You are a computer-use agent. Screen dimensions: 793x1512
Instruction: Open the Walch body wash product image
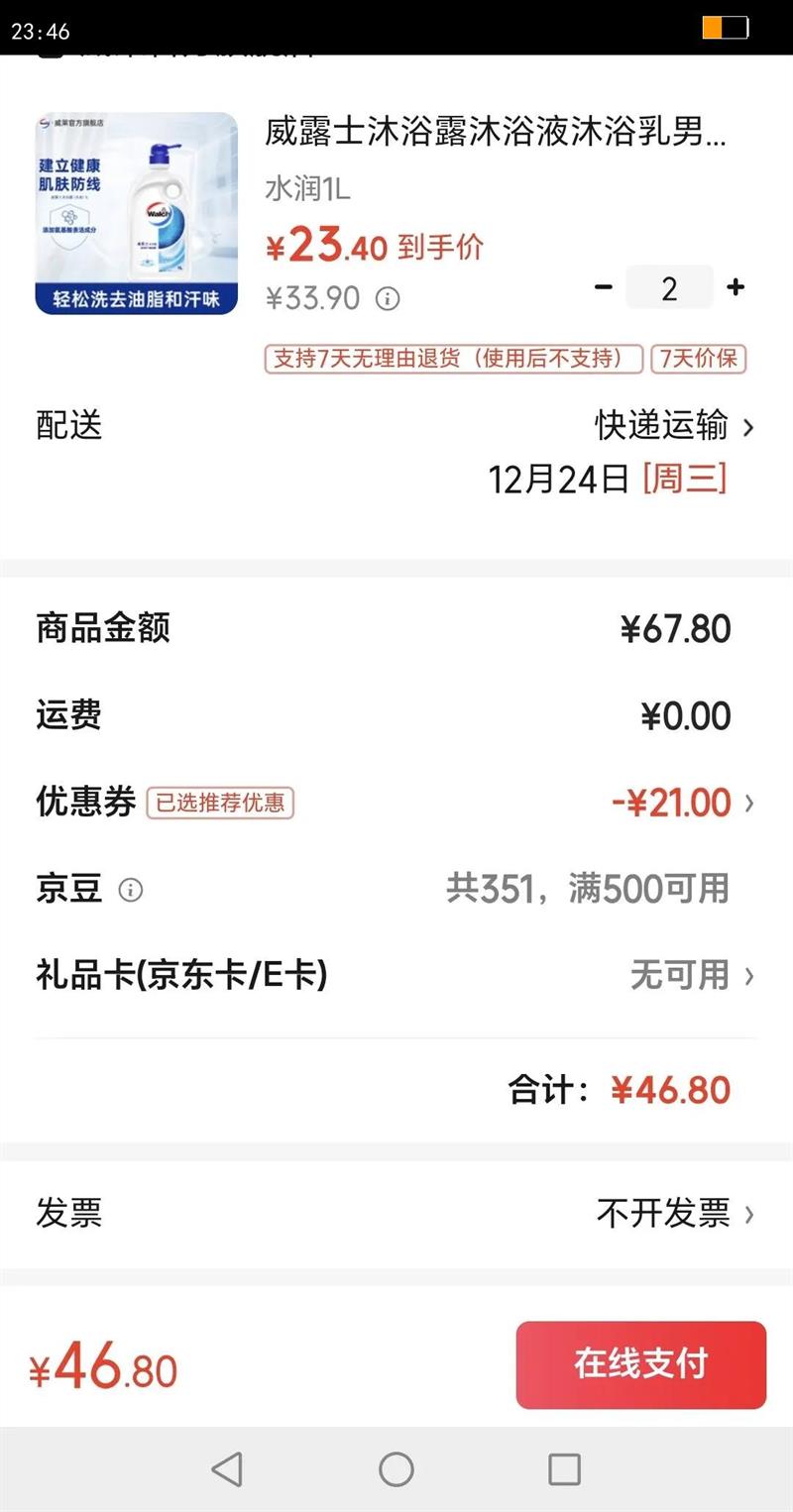coord(137,213)
